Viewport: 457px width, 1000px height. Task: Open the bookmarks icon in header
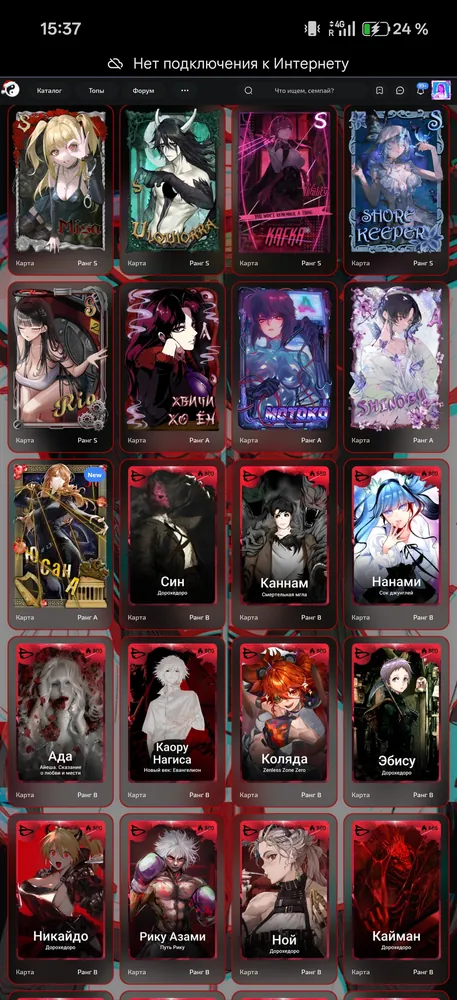point(379,91)
